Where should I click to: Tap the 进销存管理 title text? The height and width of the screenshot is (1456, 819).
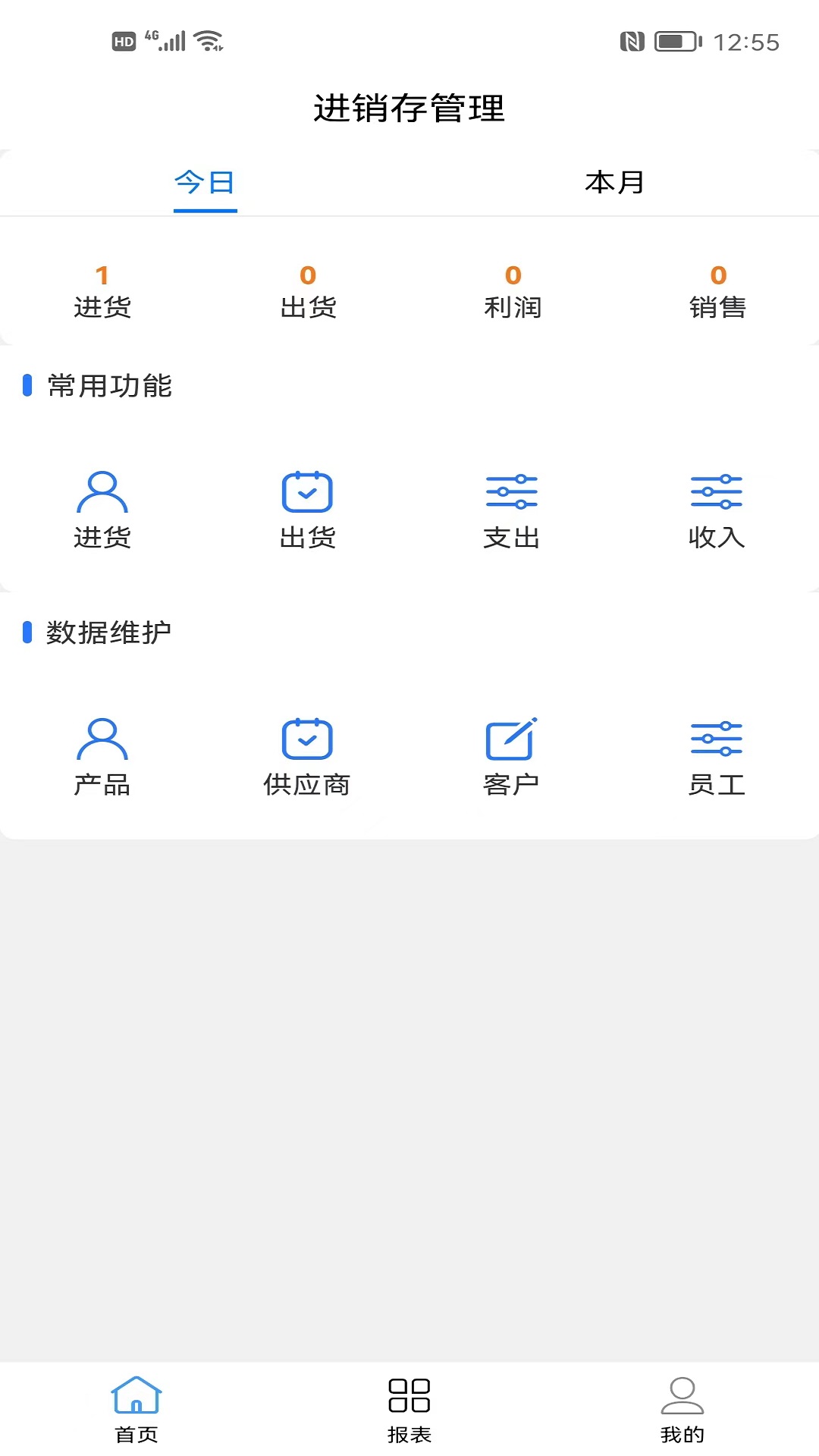(409, 108)
